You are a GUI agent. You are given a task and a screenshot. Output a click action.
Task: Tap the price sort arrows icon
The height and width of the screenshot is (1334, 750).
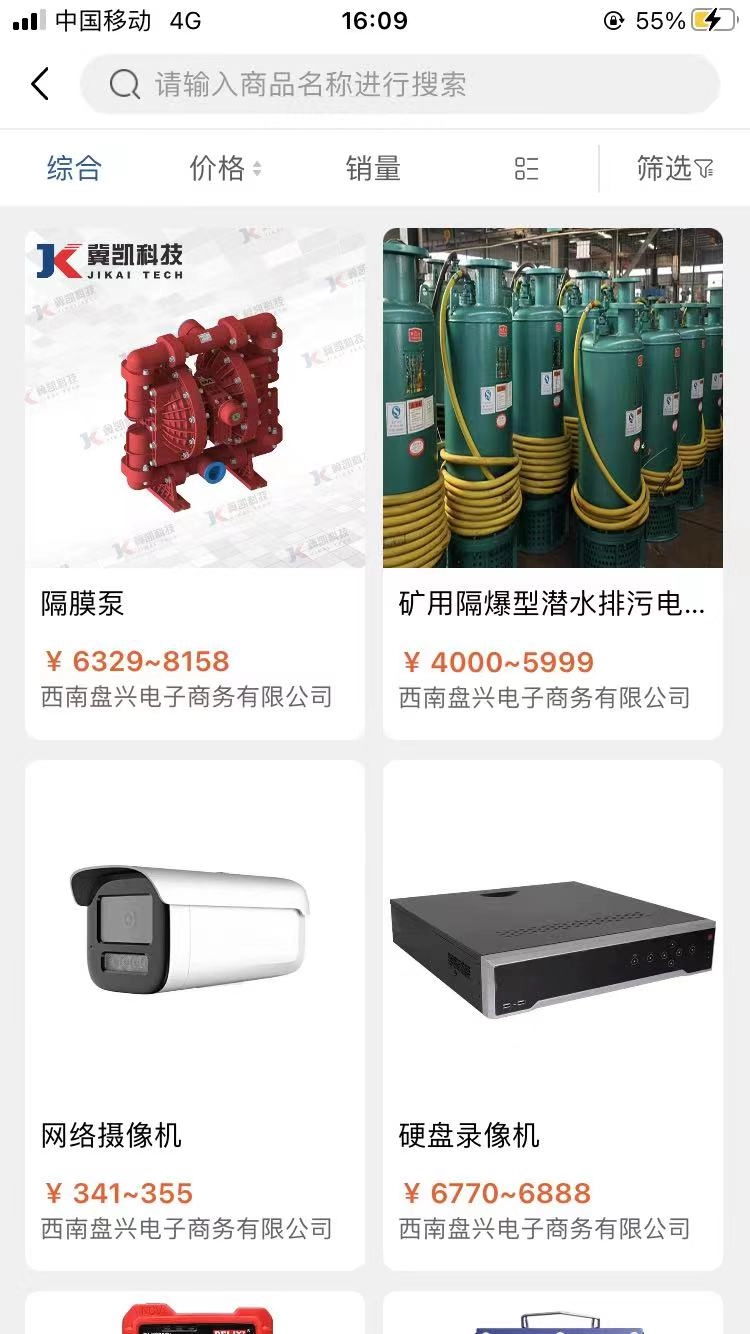point(256,169)
